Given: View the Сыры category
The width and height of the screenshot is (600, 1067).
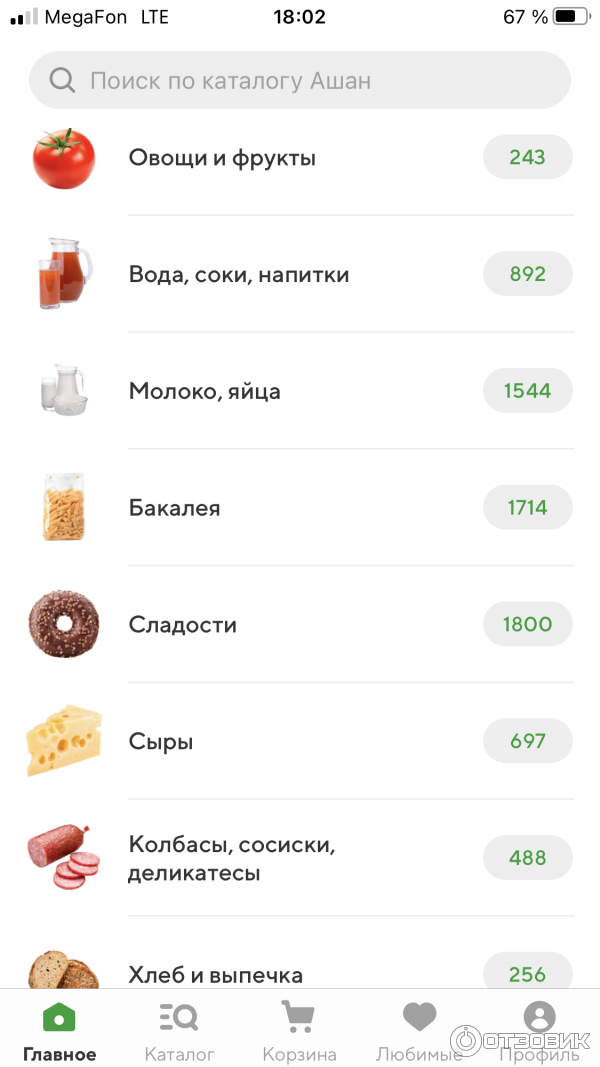Looking at the screenshot, I should [161, 742].
